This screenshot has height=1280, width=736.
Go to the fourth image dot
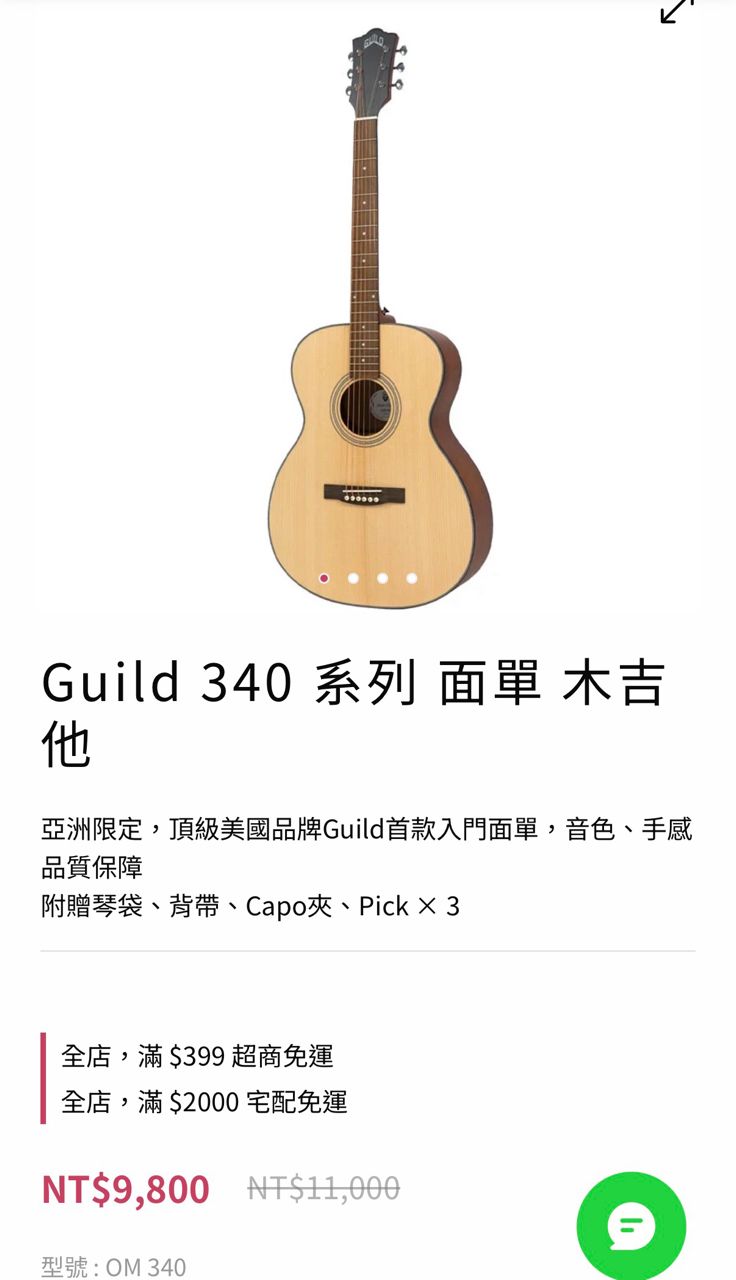411,578
